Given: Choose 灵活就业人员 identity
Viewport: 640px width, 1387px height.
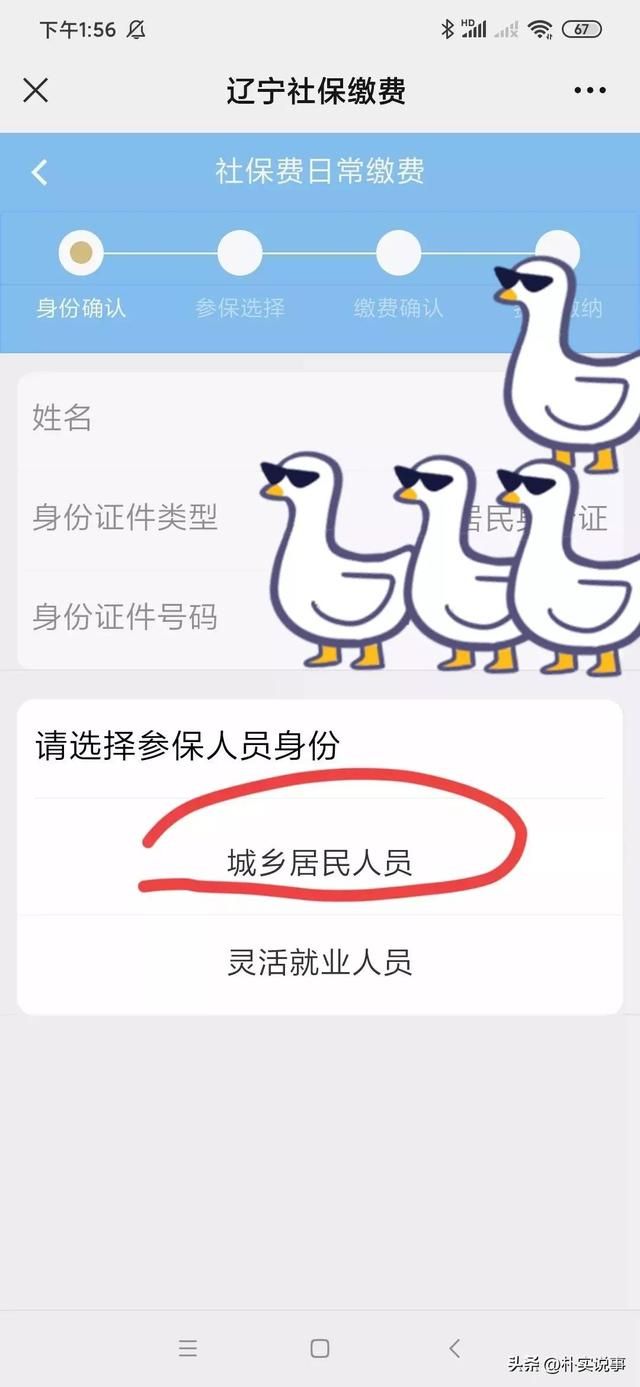Looking at the screenshot, I should [319, 963].
